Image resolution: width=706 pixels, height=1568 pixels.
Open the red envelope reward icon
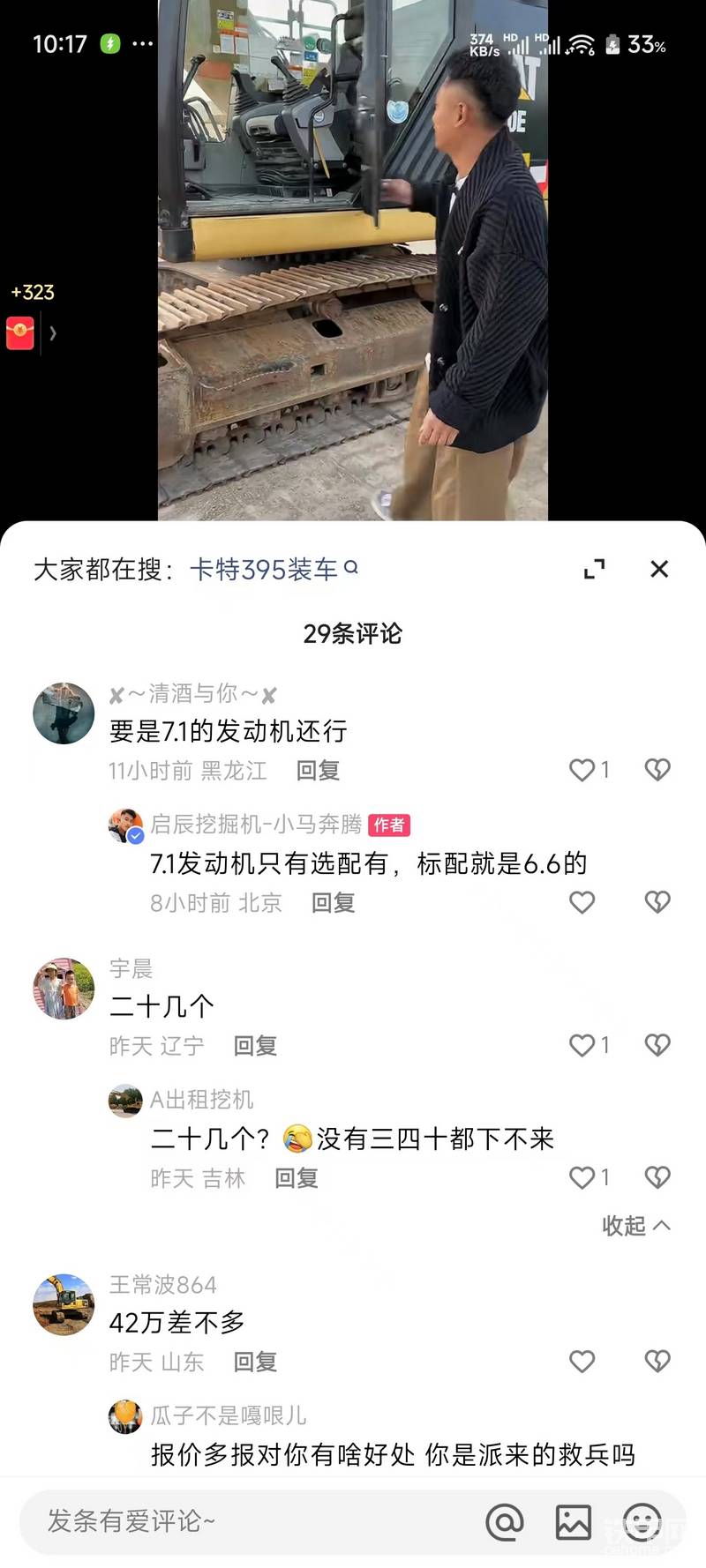(x=20, y=333)
